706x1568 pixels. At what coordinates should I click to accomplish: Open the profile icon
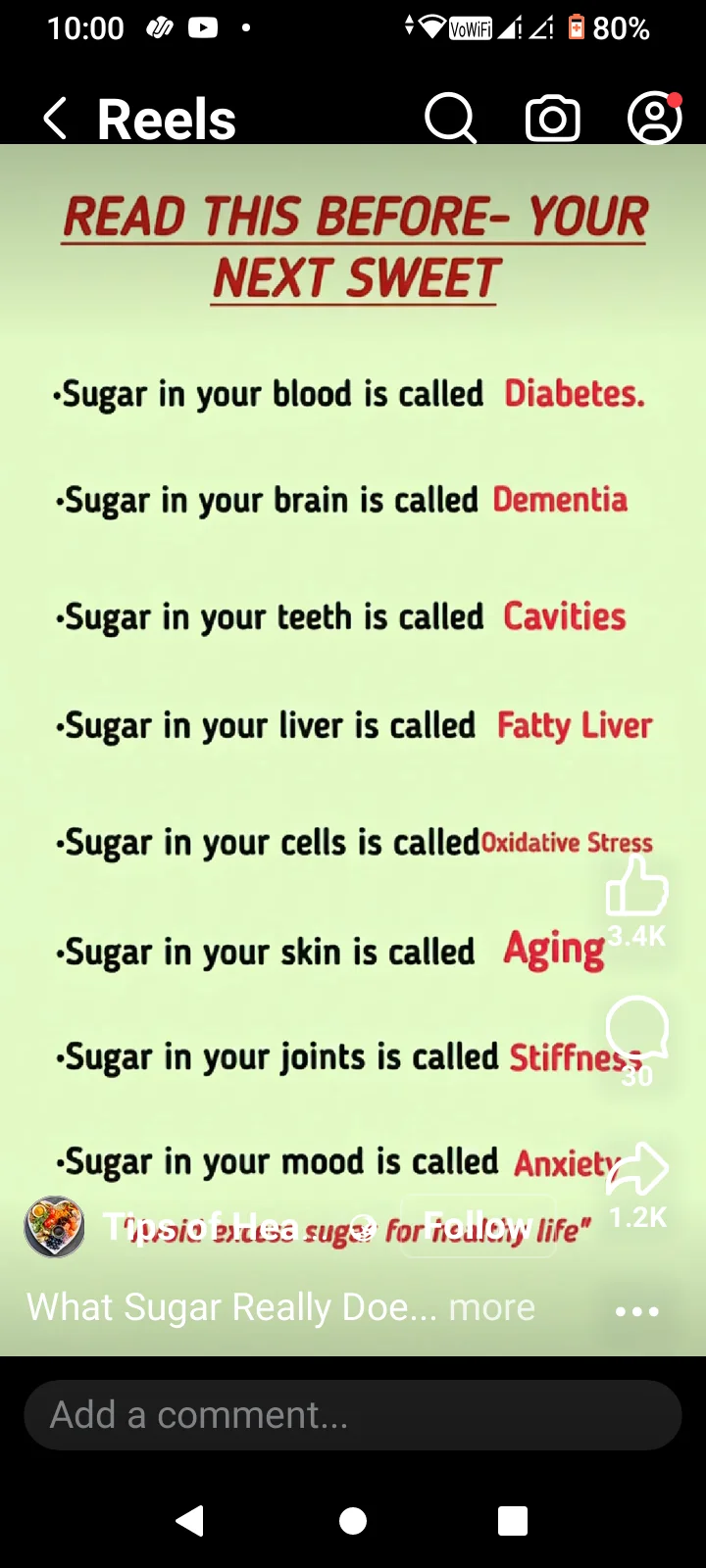654,119
